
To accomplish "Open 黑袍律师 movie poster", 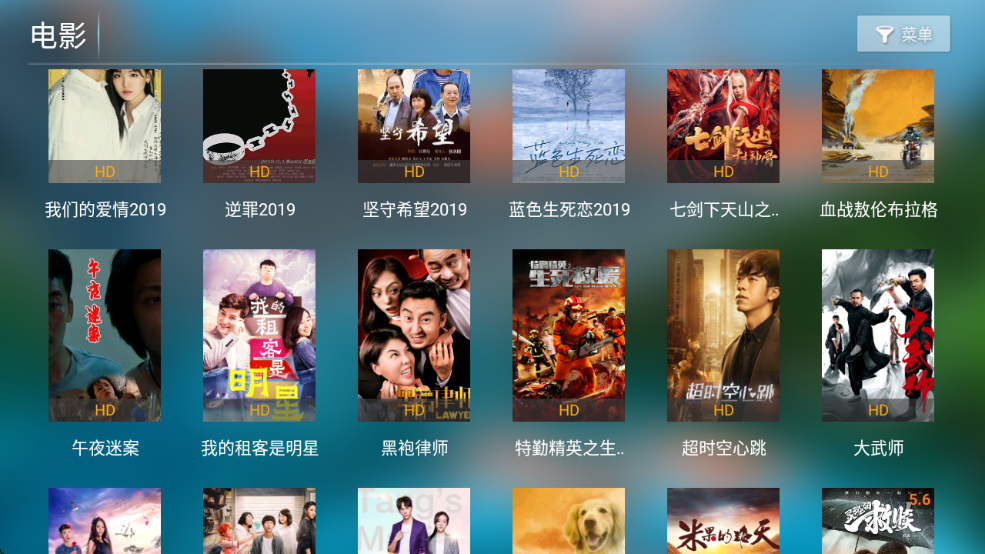I will click(414, 335).
